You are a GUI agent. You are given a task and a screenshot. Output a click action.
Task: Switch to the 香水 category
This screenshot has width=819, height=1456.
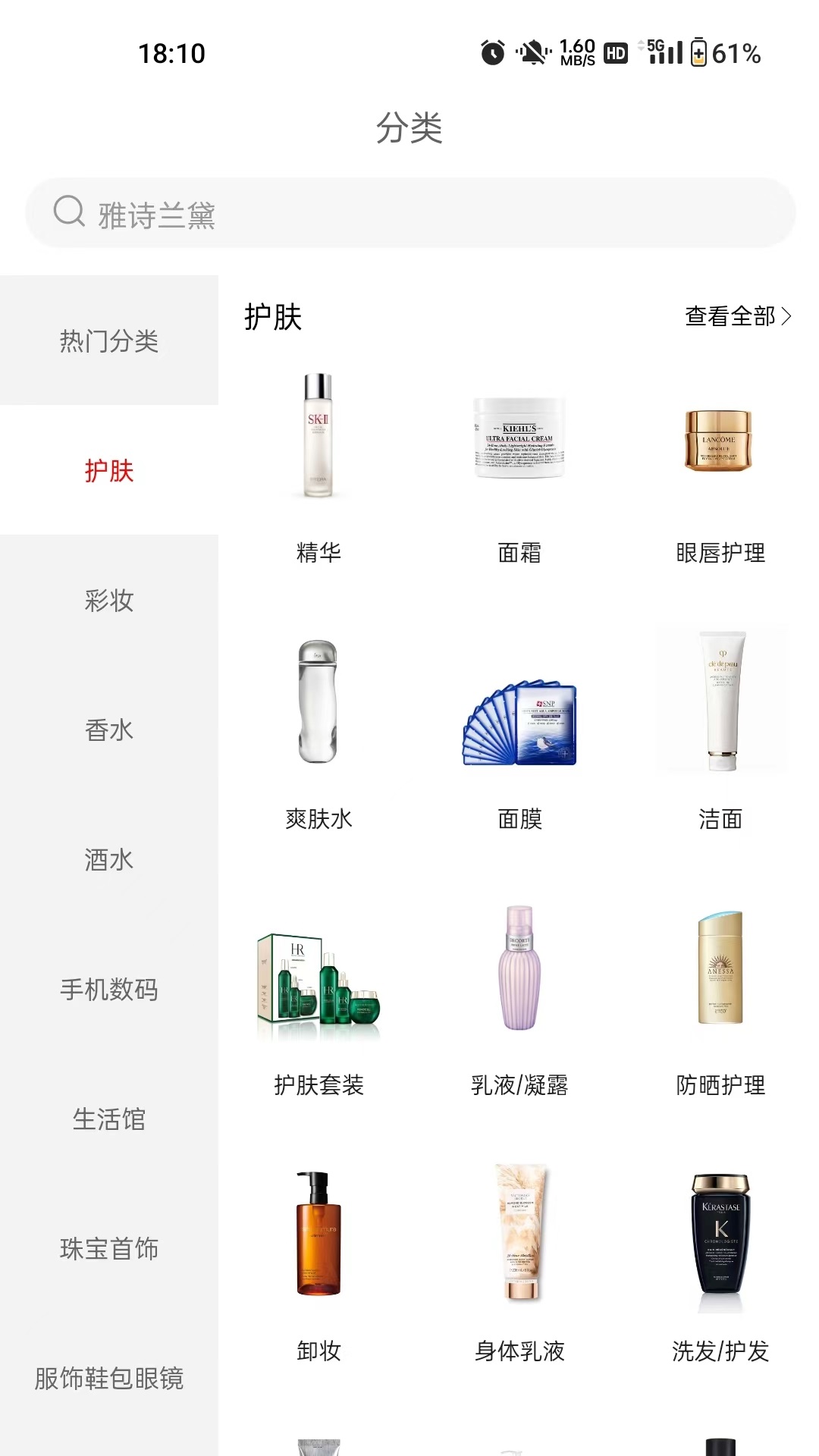[109, 730]
